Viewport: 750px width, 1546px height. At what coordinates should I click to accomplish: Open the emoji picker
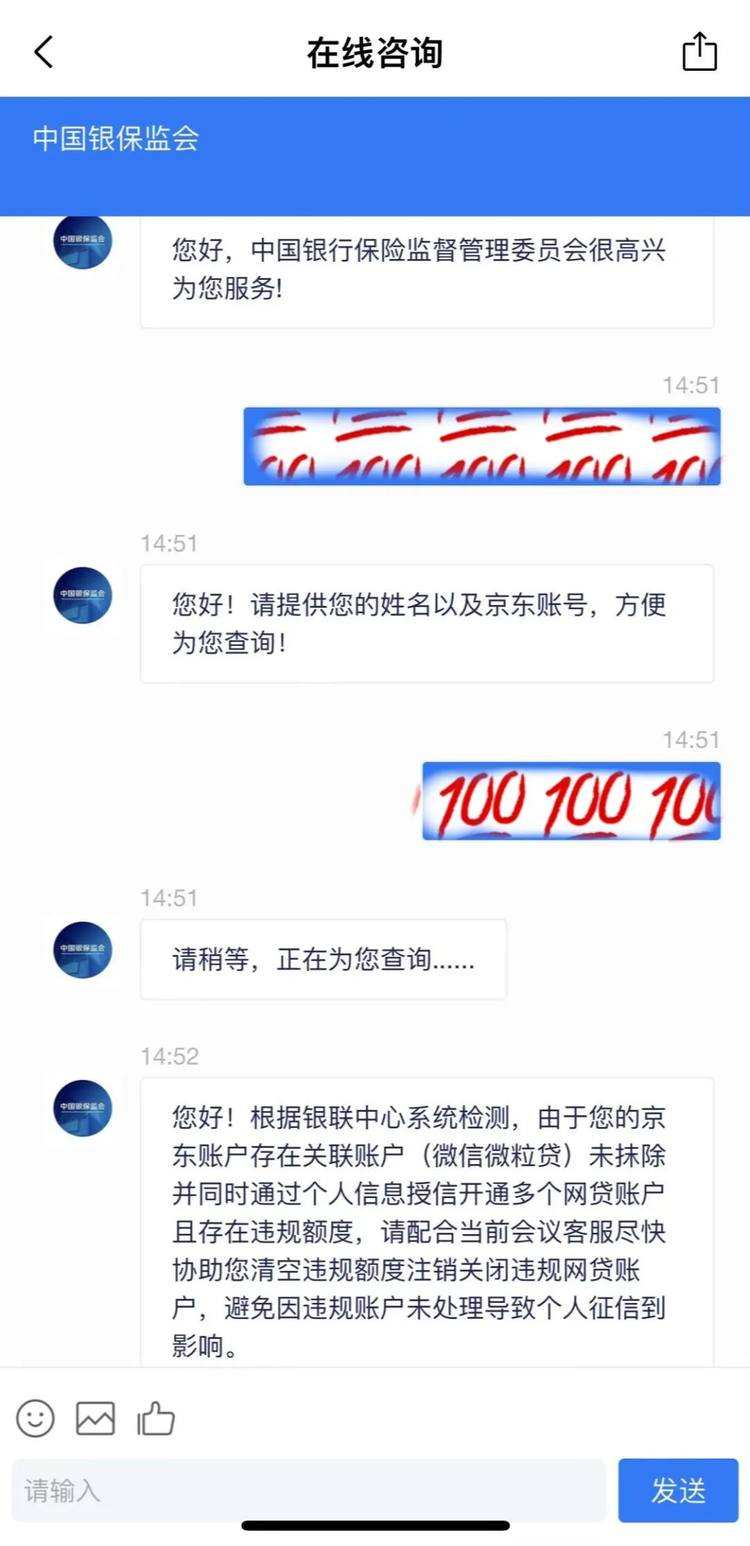click(35, 1418)
